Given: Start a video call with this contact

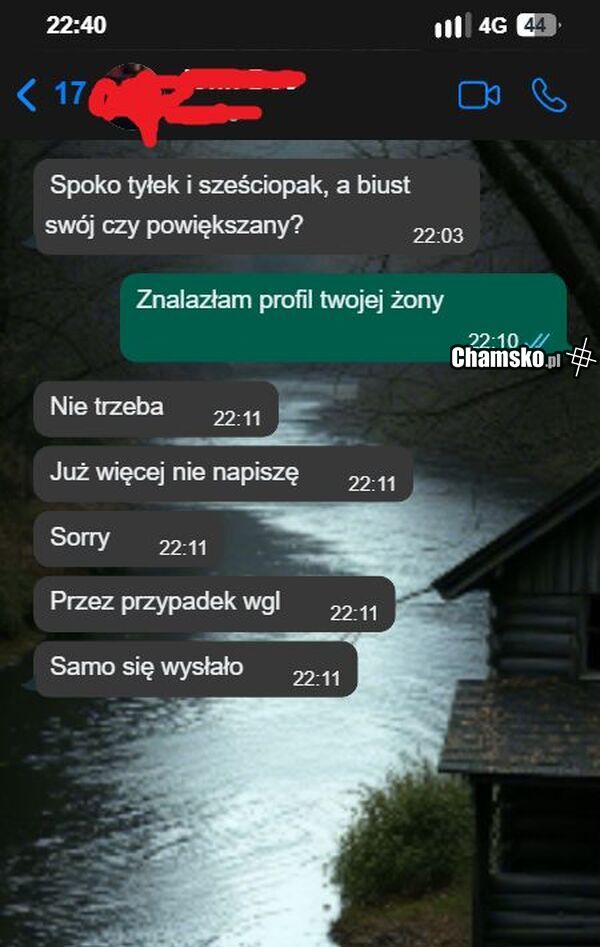Looking at the screenshot, I should [479, 95].
